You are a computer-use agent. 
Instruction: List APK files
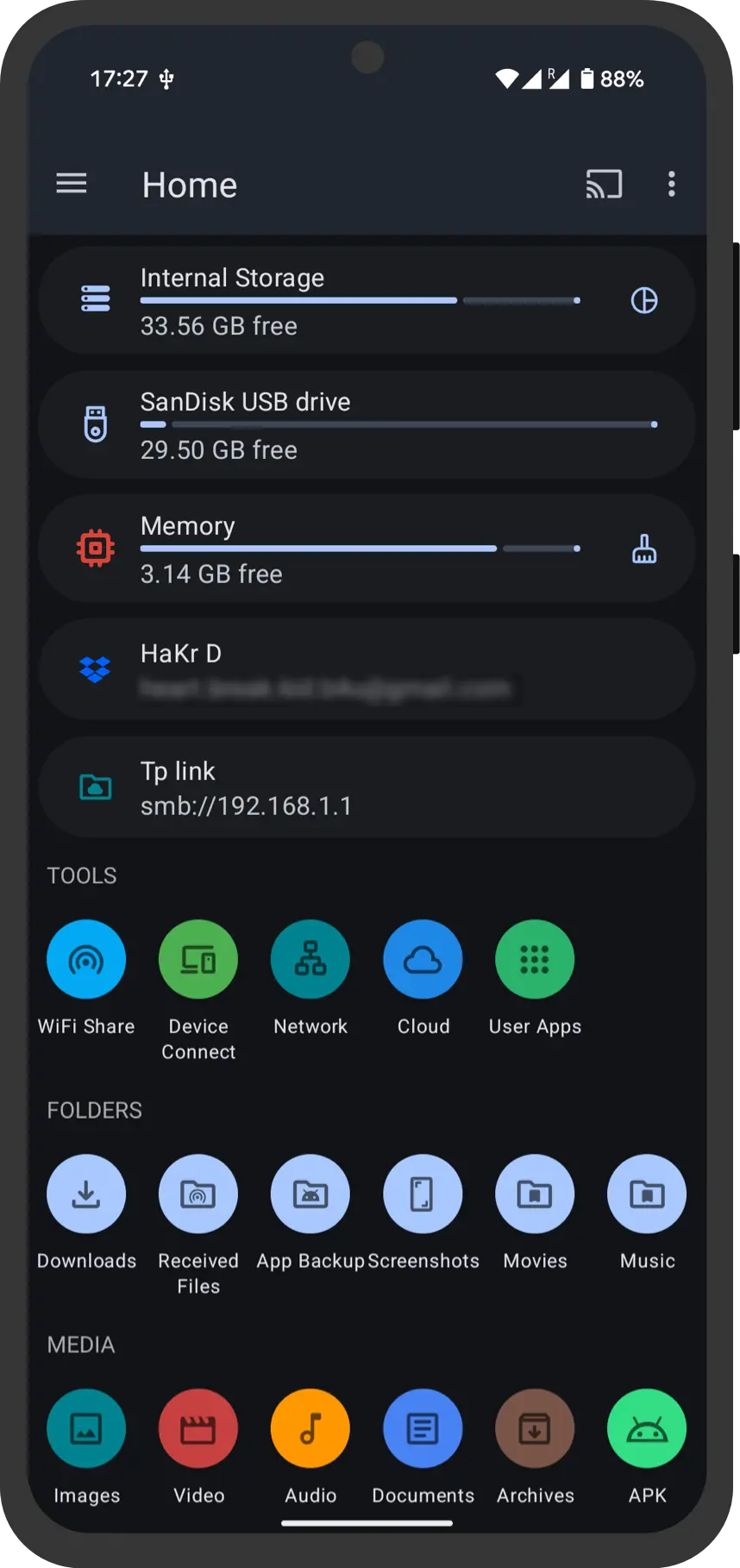point(647,1429)
